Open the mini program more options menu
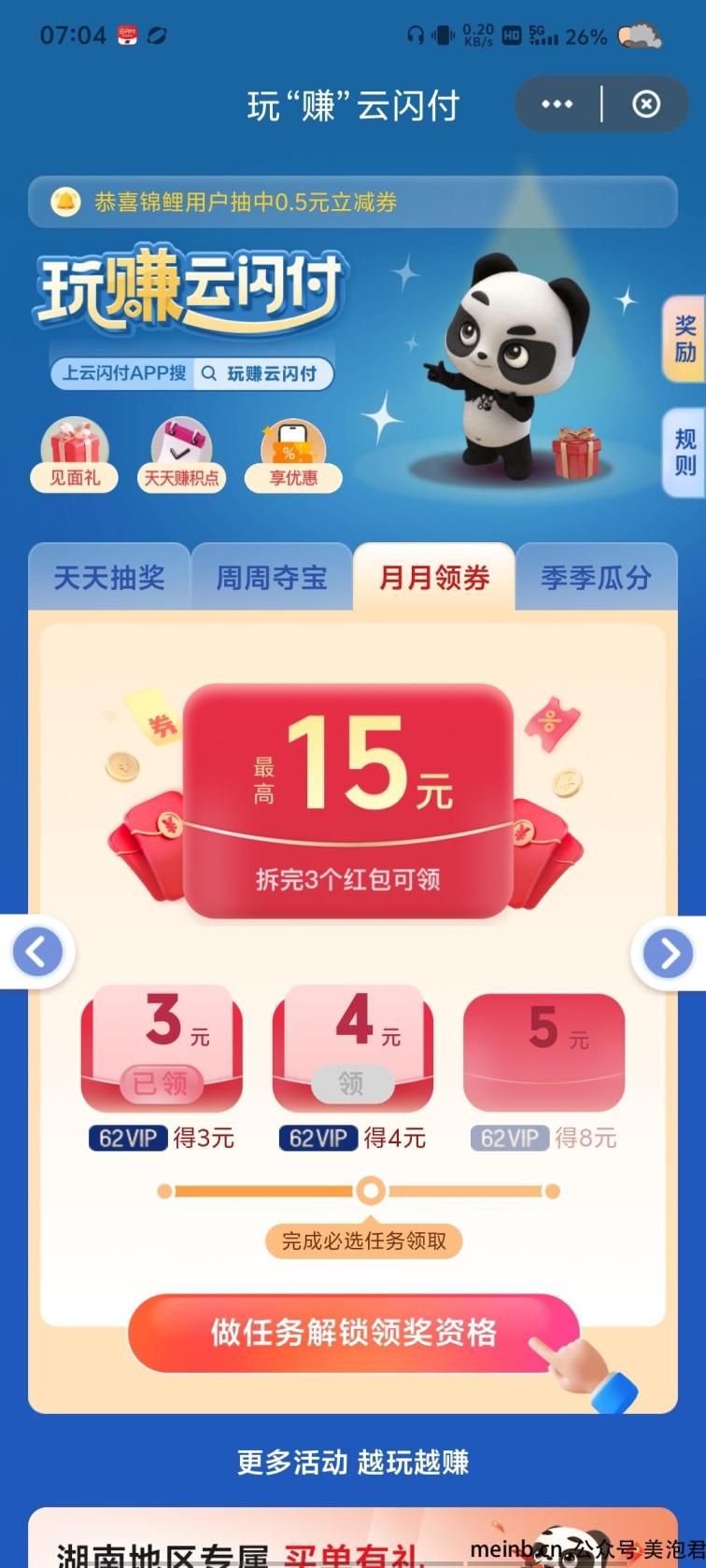The width and height of the screenshot is (706, 1568). [x=557, y=105]
